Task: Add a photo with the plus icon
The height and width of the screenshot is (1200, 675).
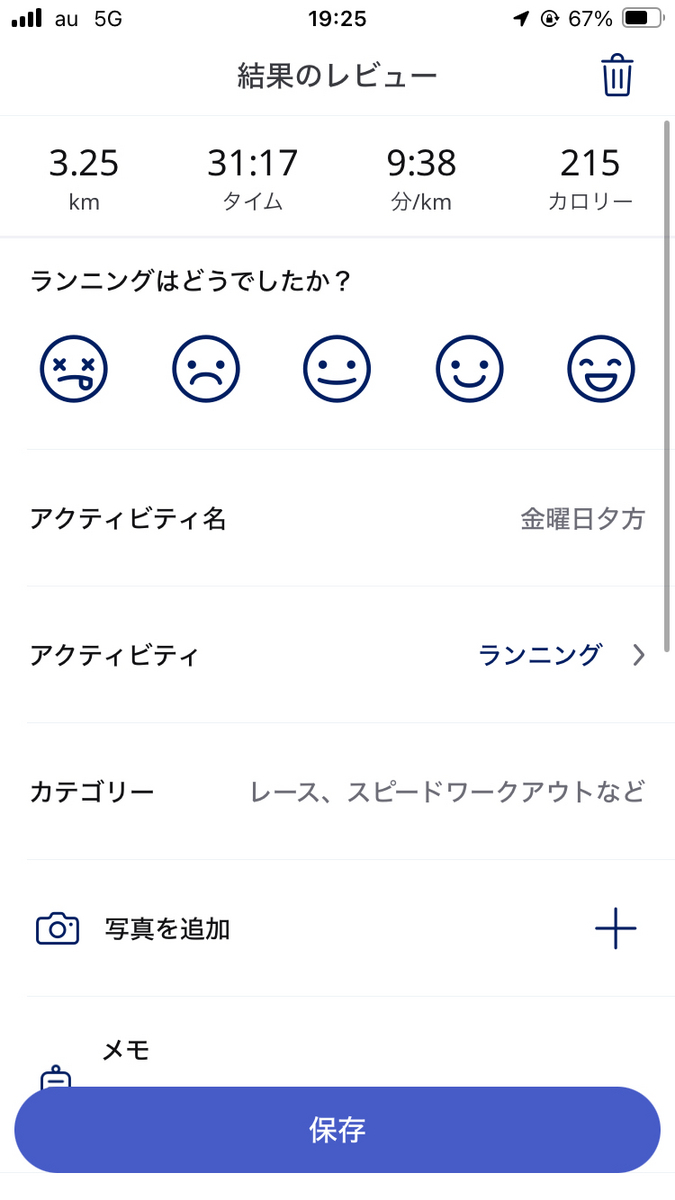Action: click(x=616, y=929)
